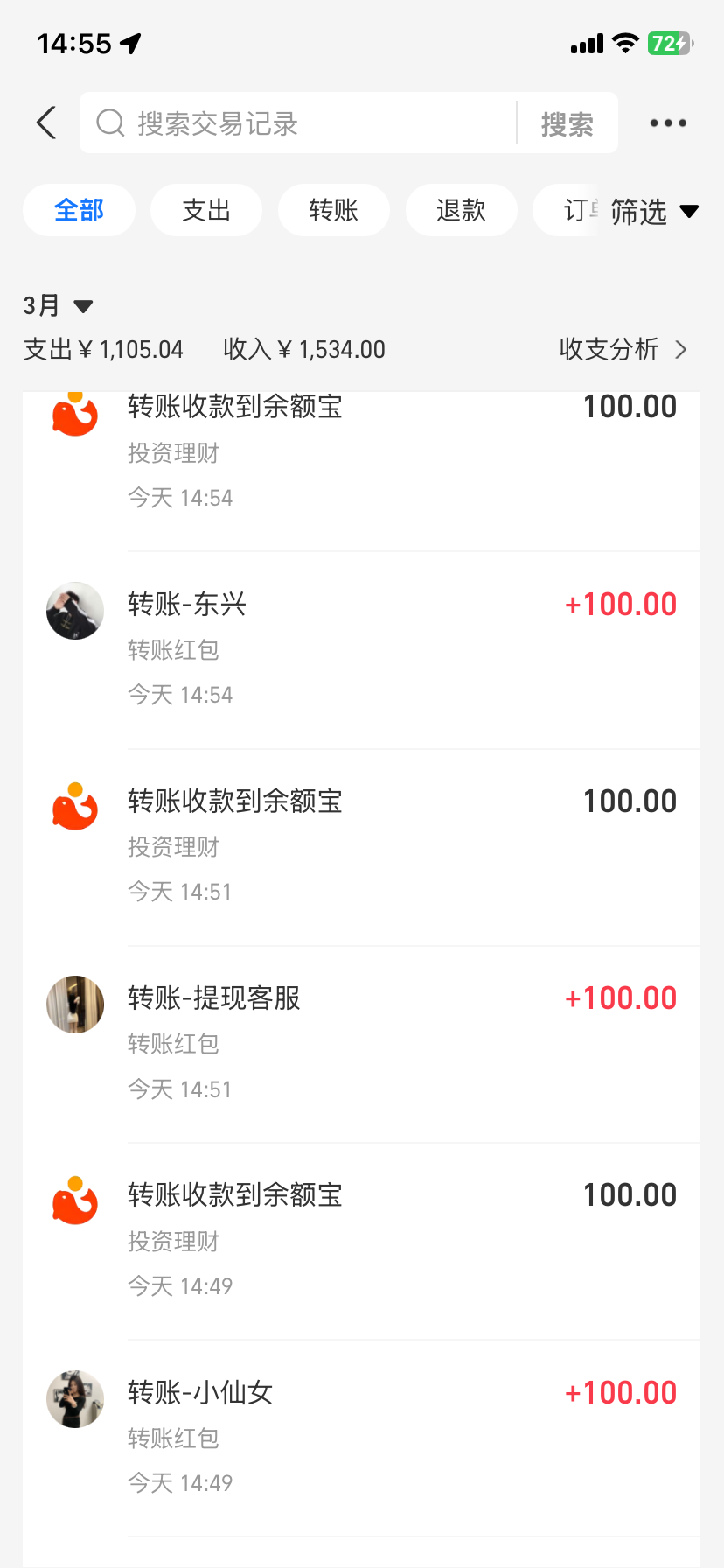Open the 转账-东兴 transaction record

(361, 648)
